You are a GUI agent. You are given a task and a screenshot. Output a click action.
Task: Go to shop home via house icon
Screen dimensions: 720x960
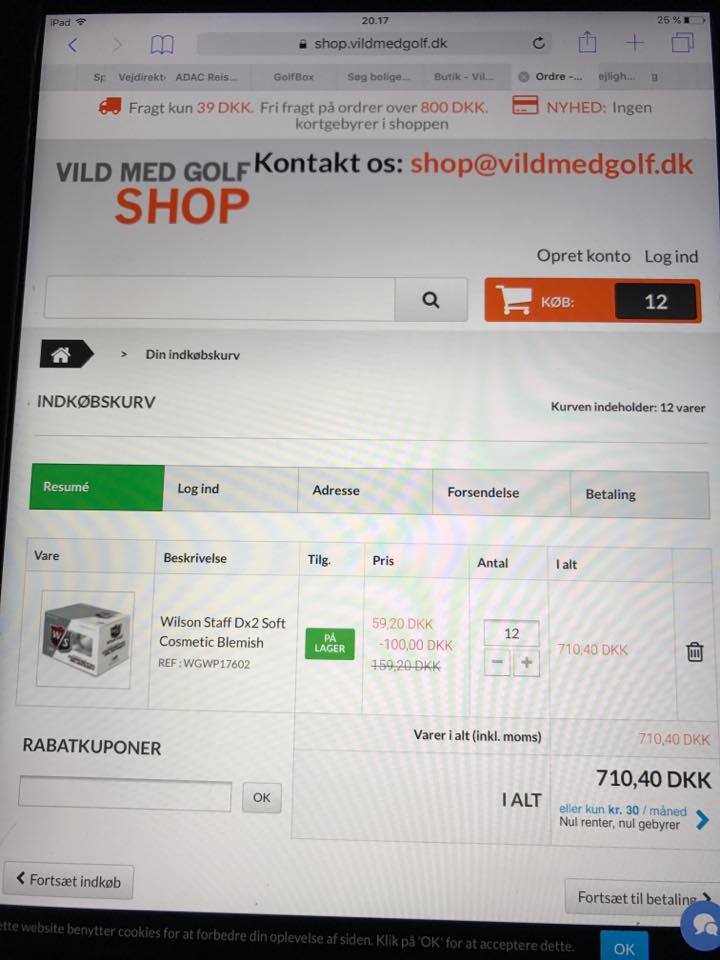pyautogui.click(x=62, y=354)
